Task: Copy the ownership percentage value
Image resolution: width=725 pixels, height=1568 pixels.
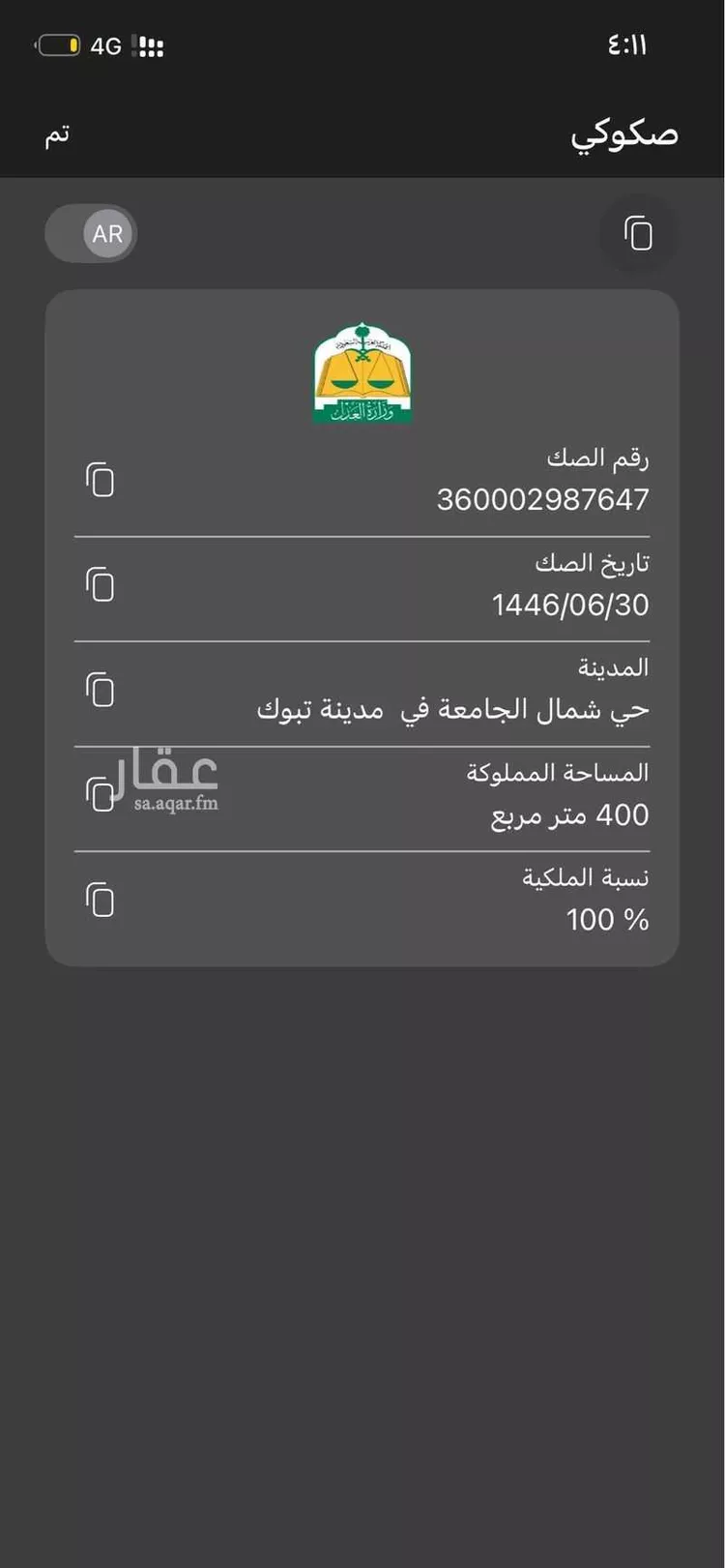Action: point(101,900)
